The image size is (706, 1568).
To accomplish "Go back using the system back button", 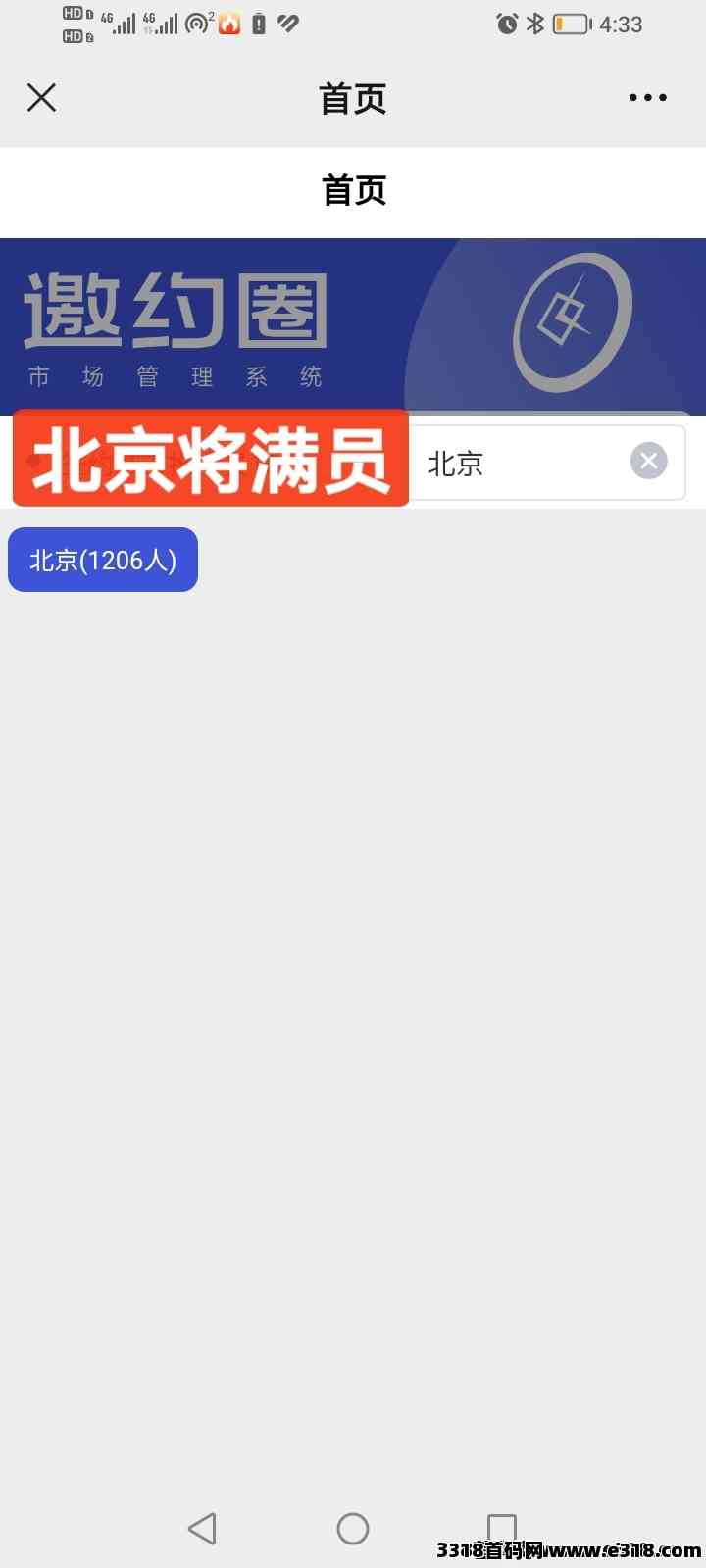I will click(202, 1528).
